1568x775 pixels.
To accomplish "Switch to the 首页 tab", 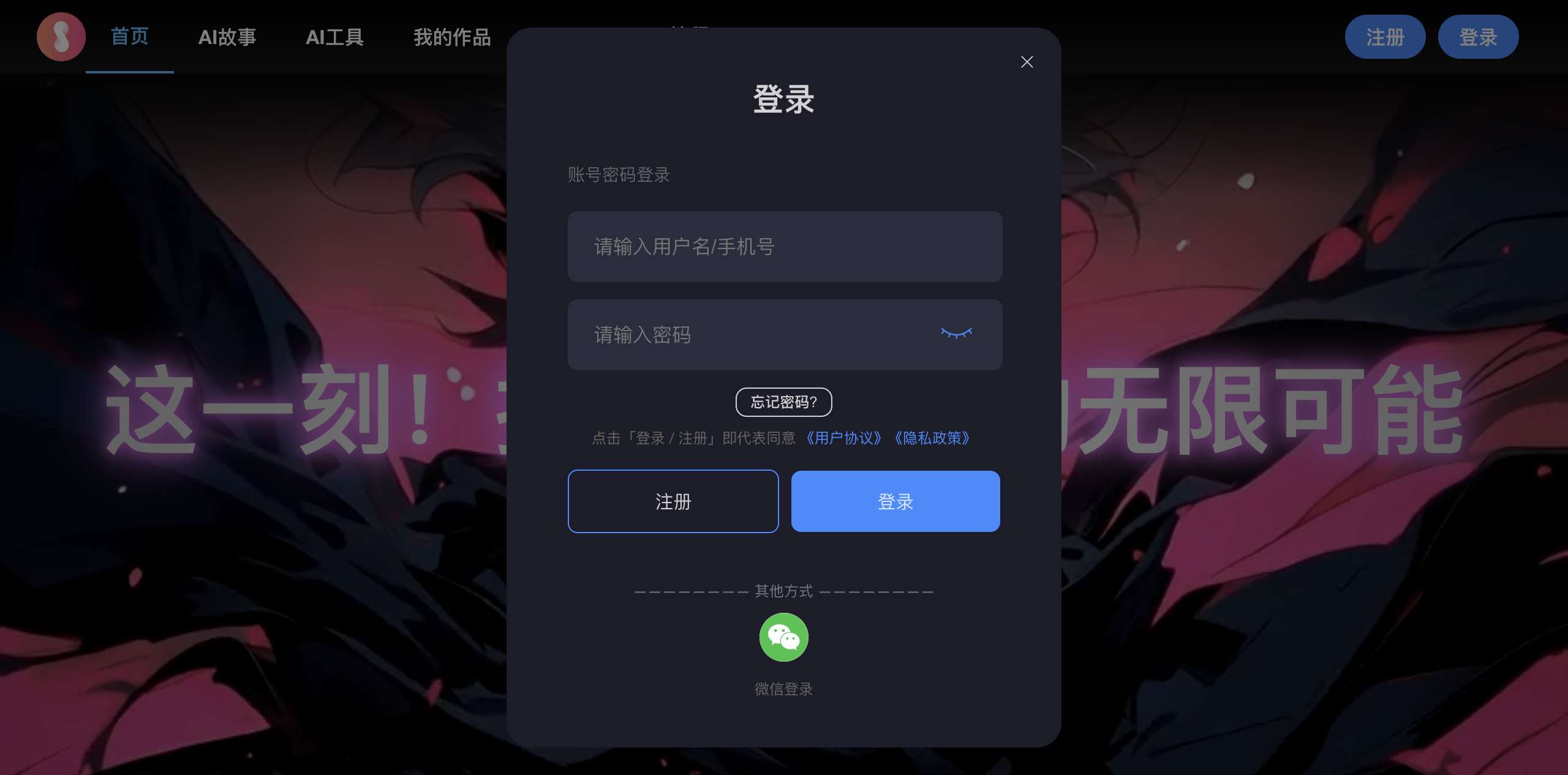I will (x=130, y=37).
